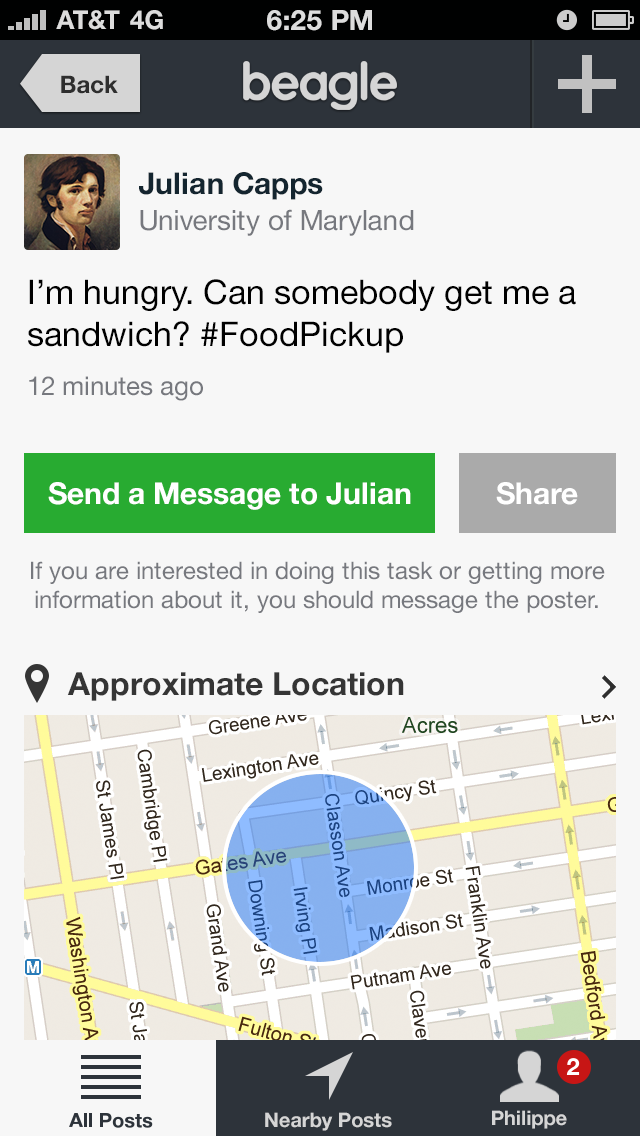Image resolution: width=640 pixels, height=1136 pixels.
Task: Open the Philippe profile tab
Action: [530, 1088]
